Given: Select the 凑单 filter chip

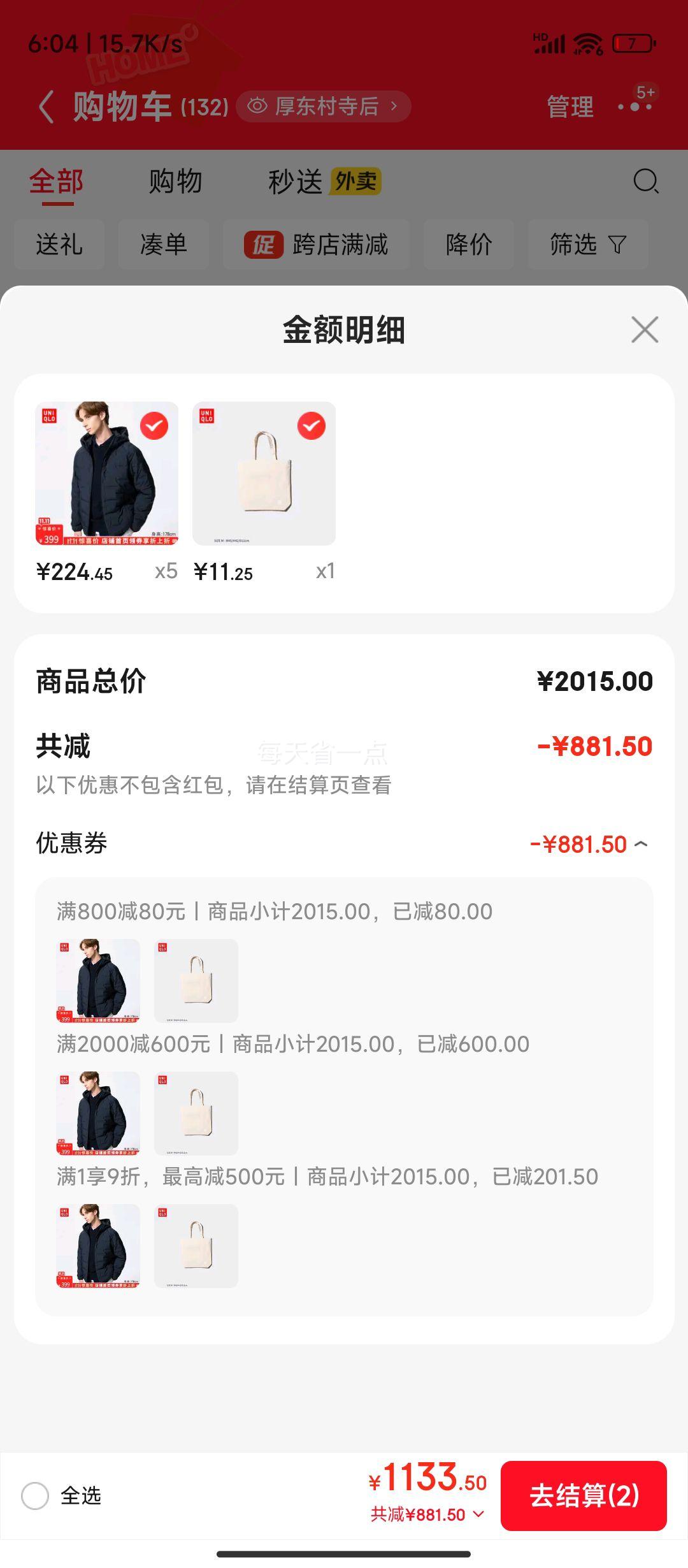Looking at the screenshot, I should (163, 245).
